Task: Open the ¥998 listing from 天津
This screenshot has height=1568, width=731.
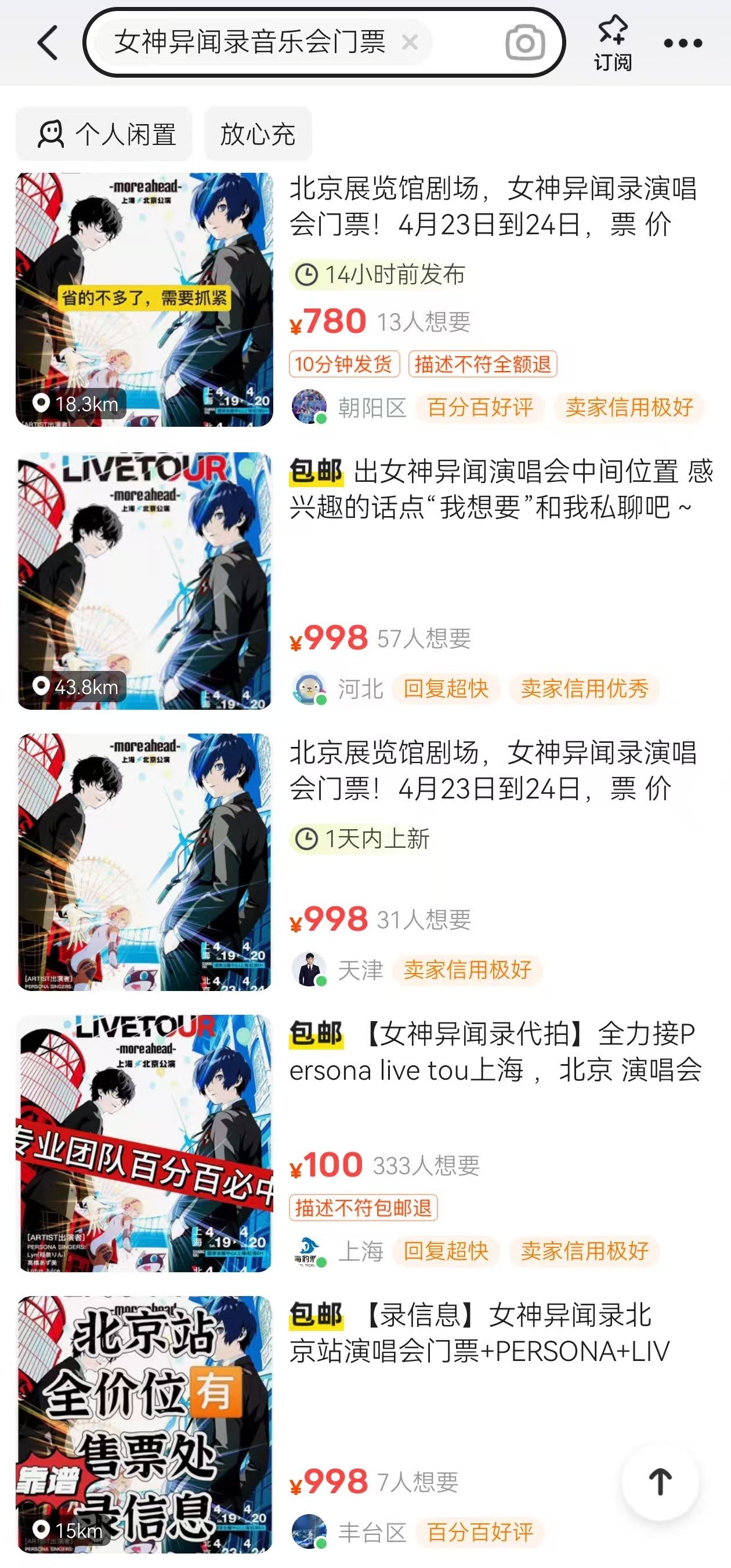Action: click(492, 771)
